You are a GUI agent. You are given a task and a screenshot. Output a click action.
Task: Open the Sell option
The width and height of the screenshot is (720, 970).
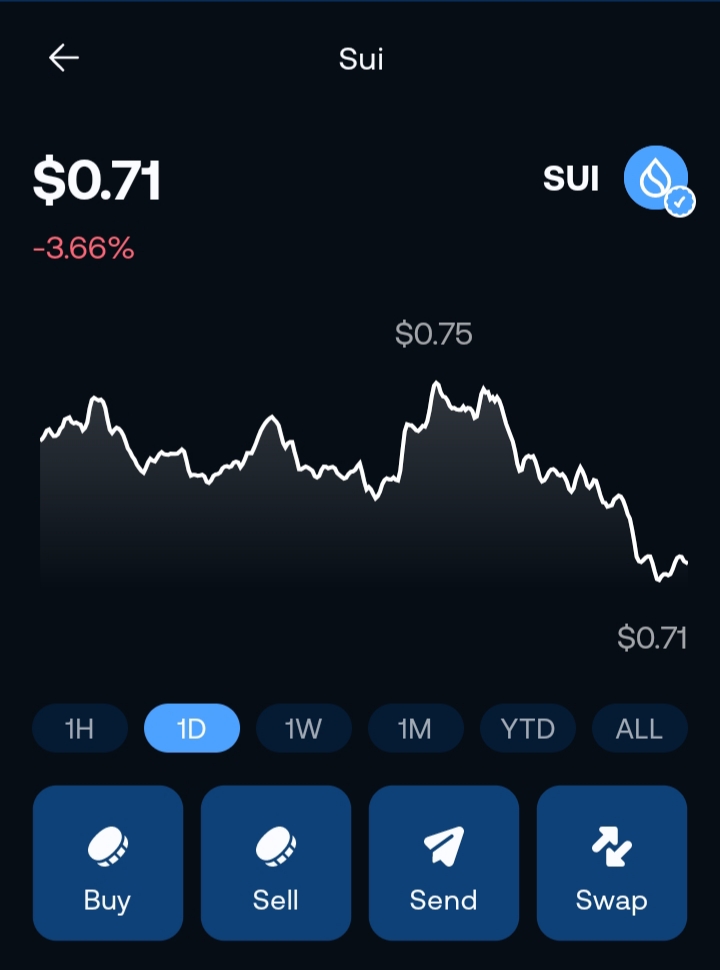(276, 863)
